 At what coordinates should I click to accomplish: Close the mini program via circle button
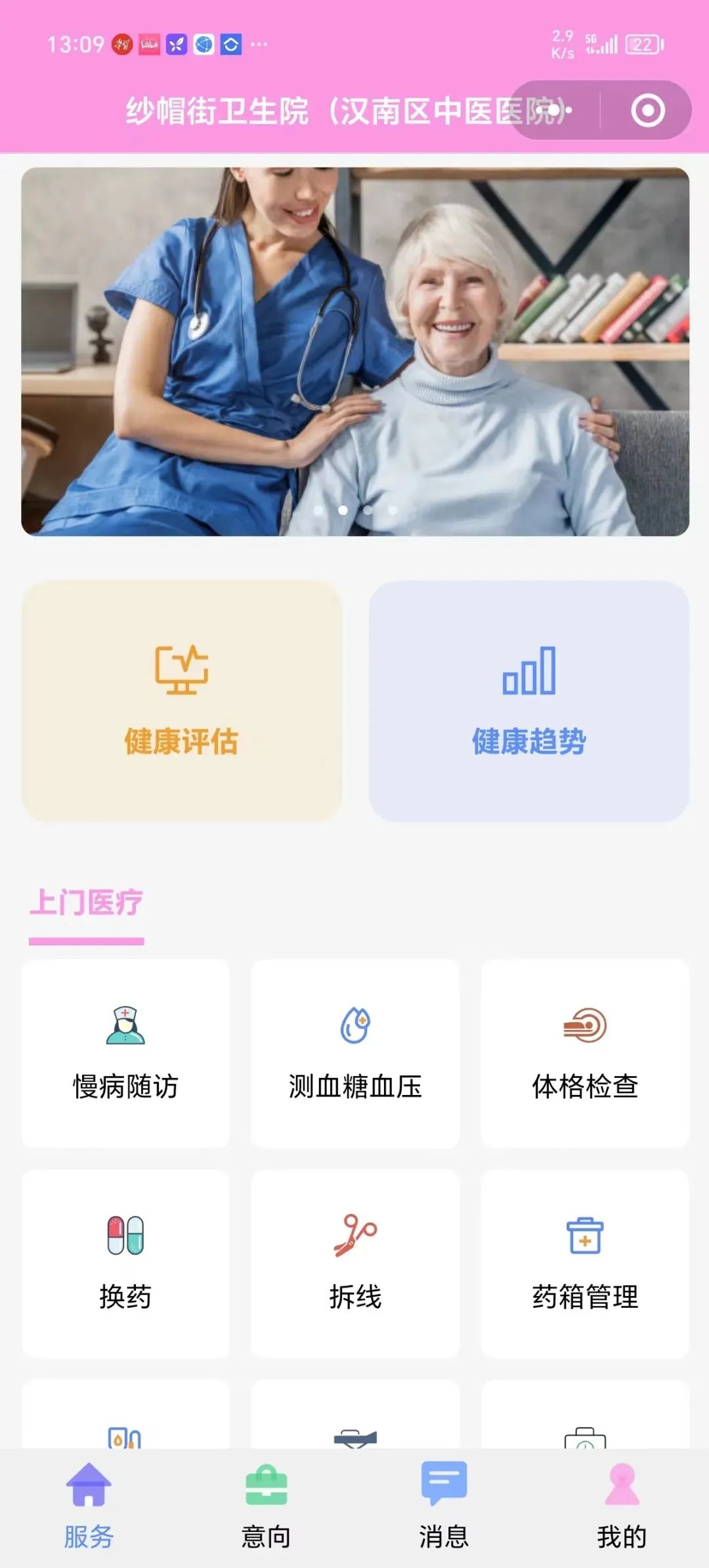coord(647,110)
